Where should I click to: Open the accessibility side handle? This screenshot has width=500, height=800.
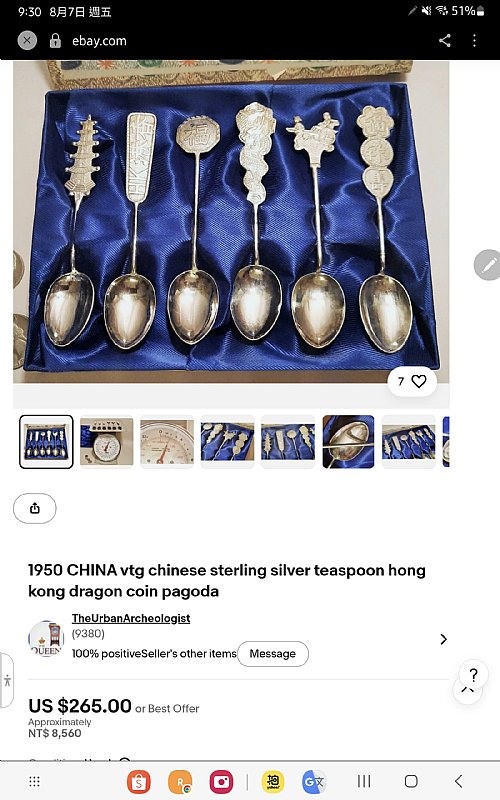coord(7,680)
